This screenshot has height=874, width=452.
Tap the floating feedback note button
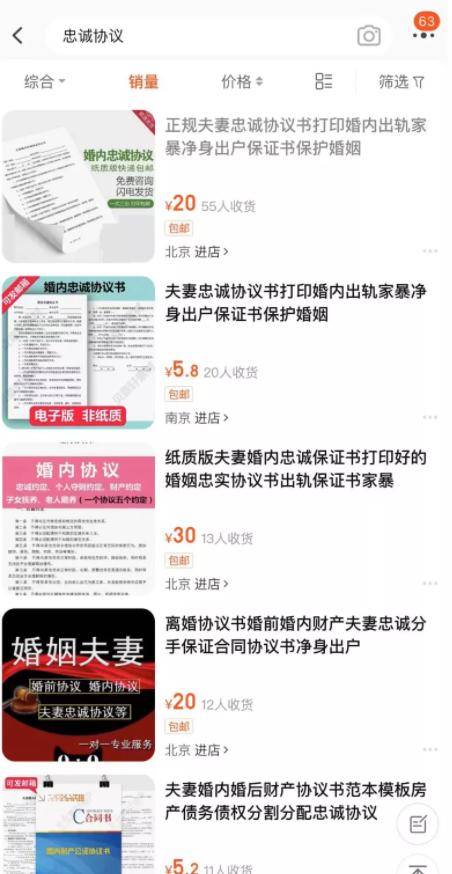[417, 824]
